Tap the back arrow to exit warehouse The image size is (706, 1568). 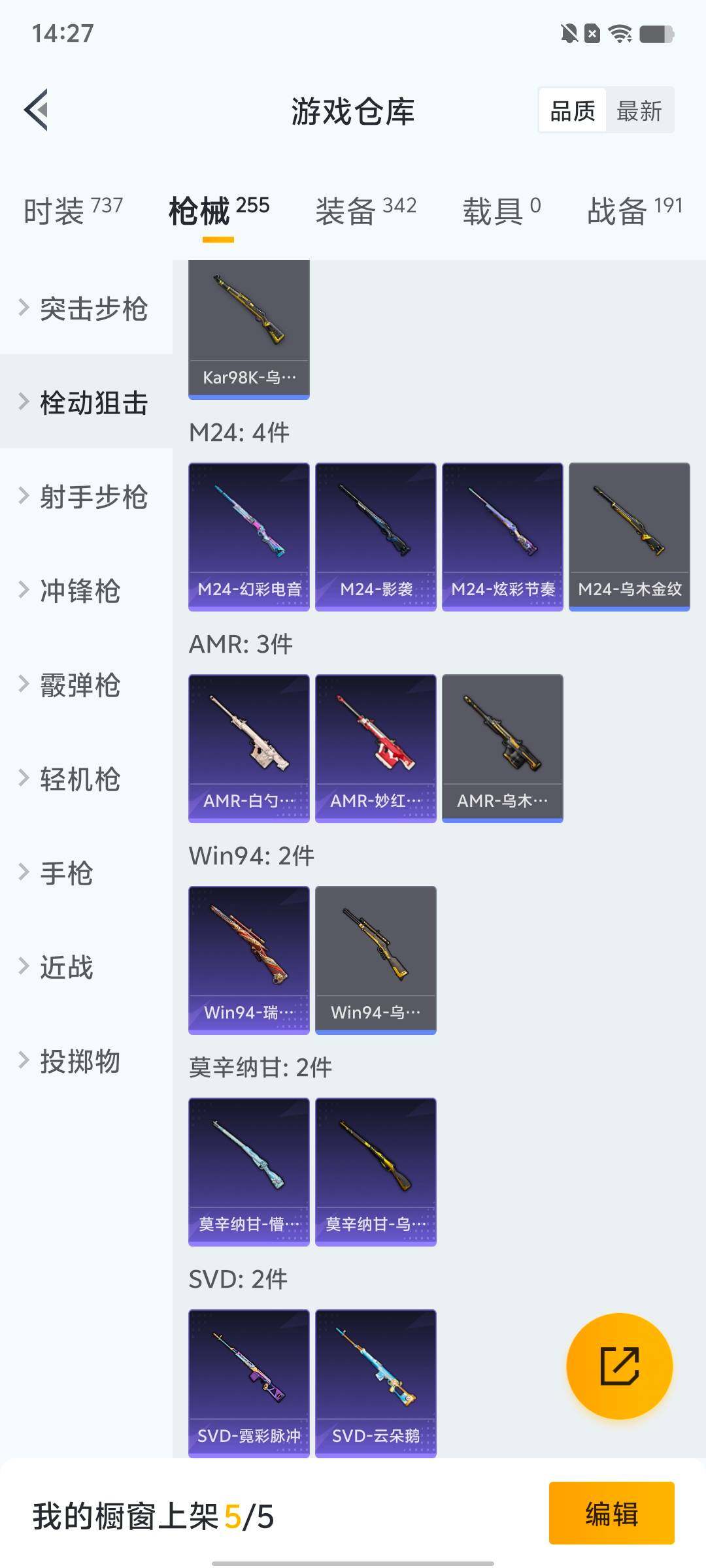coord(37,110)
